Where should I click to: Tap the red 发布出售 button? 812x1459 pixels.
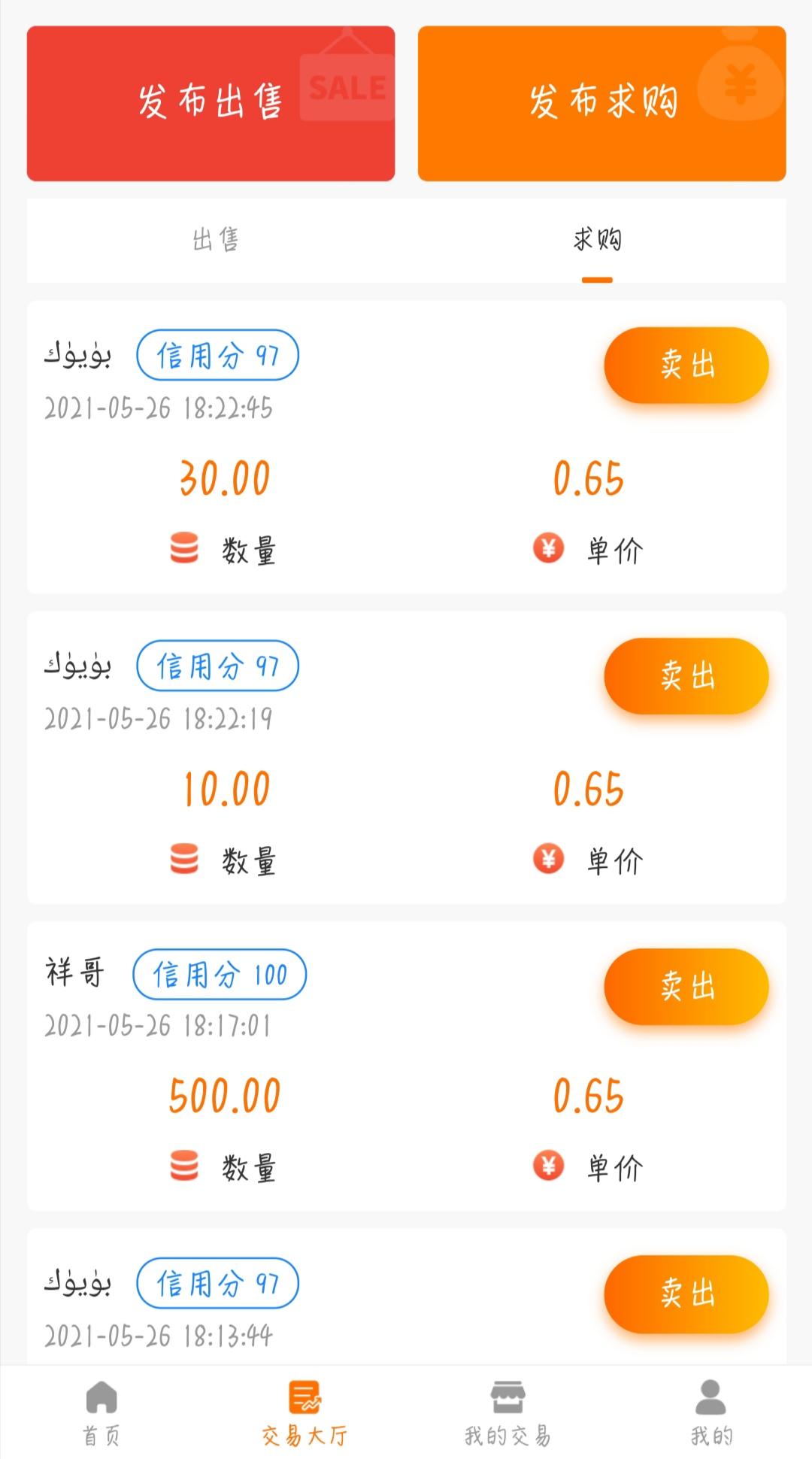point(211,103)
